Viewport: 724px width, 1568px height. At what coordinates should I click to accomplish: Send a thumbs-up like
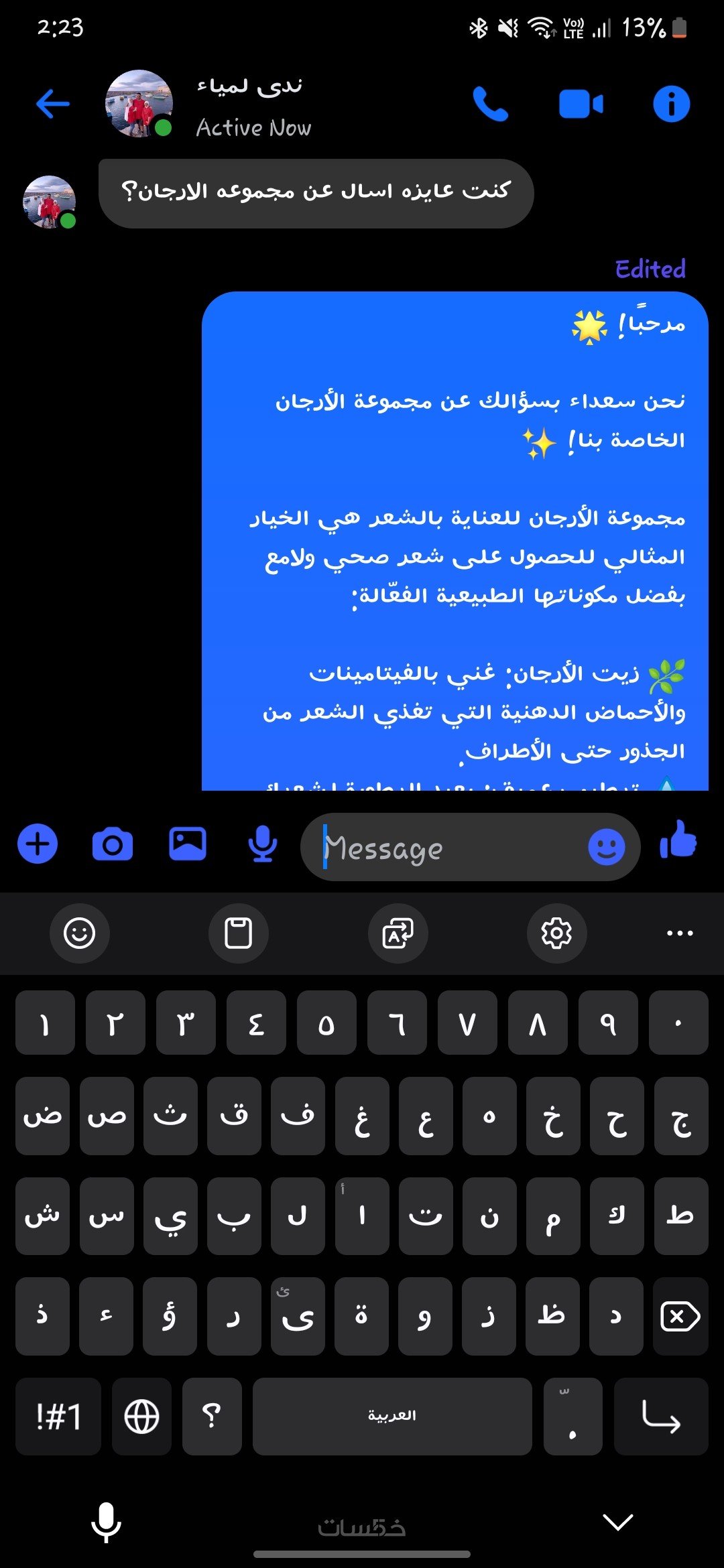pos(678,840)
